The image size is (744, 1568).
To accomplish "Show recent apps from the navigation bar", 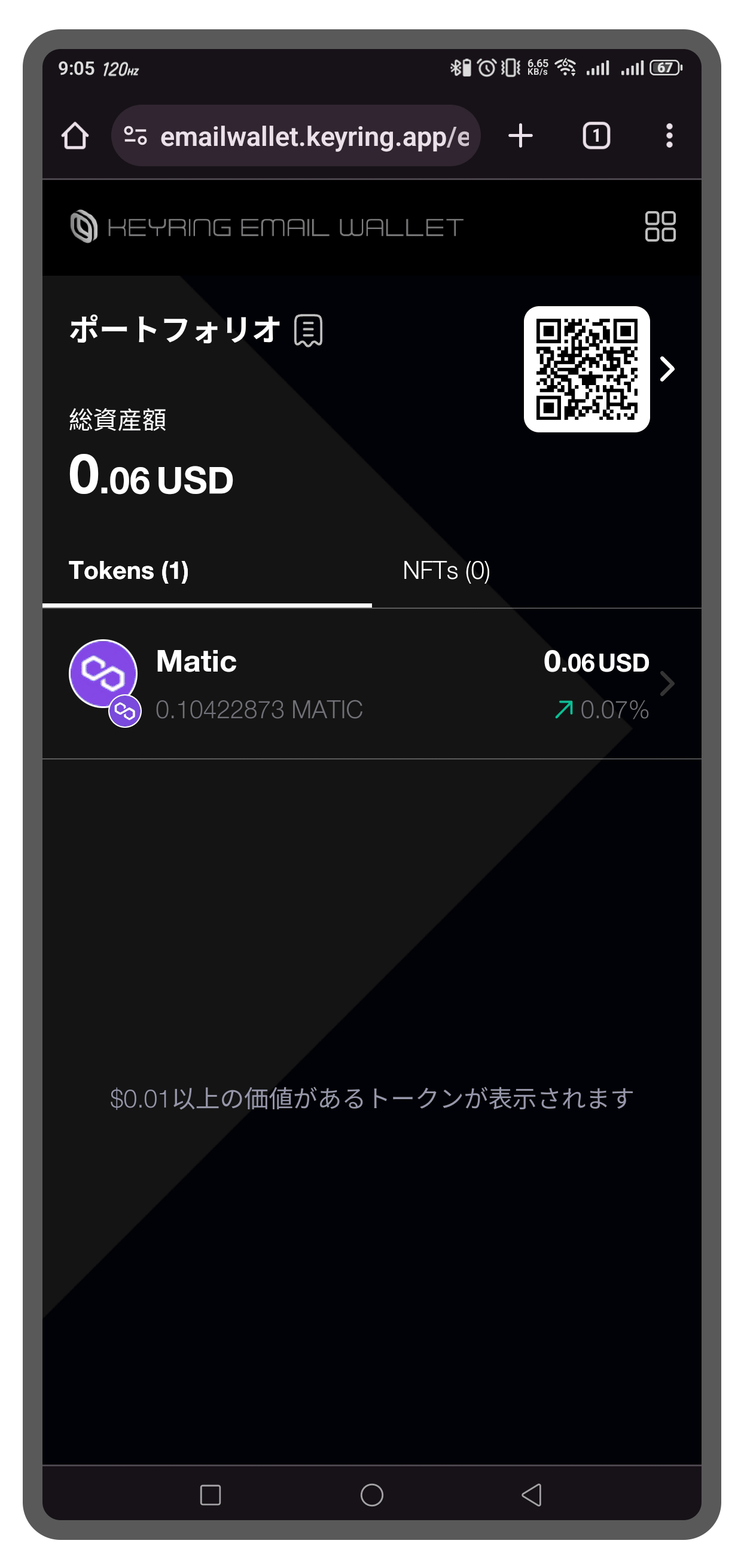I will pos(211,1495).
